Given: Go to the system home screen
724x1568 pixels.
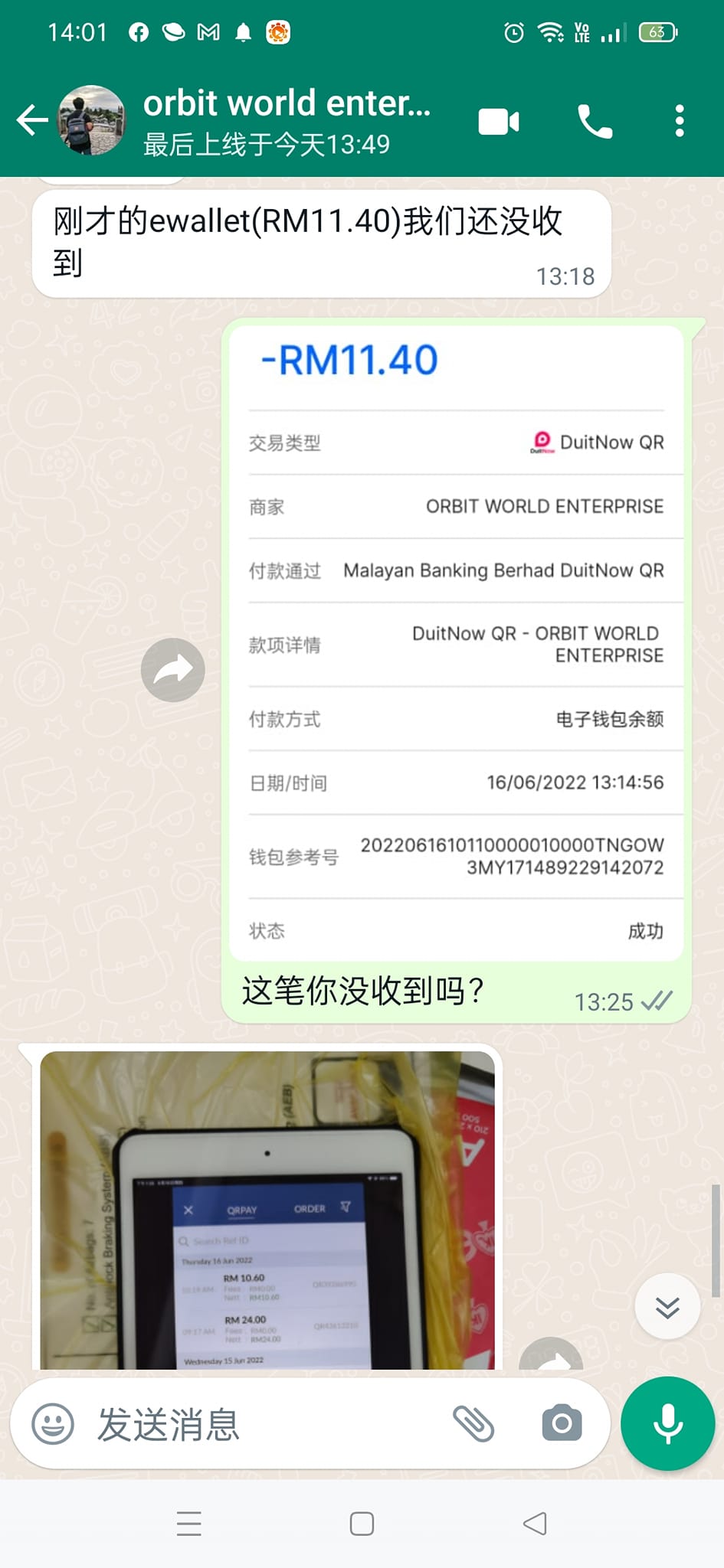Looking at the screenshot, I should coord(362,1524).
